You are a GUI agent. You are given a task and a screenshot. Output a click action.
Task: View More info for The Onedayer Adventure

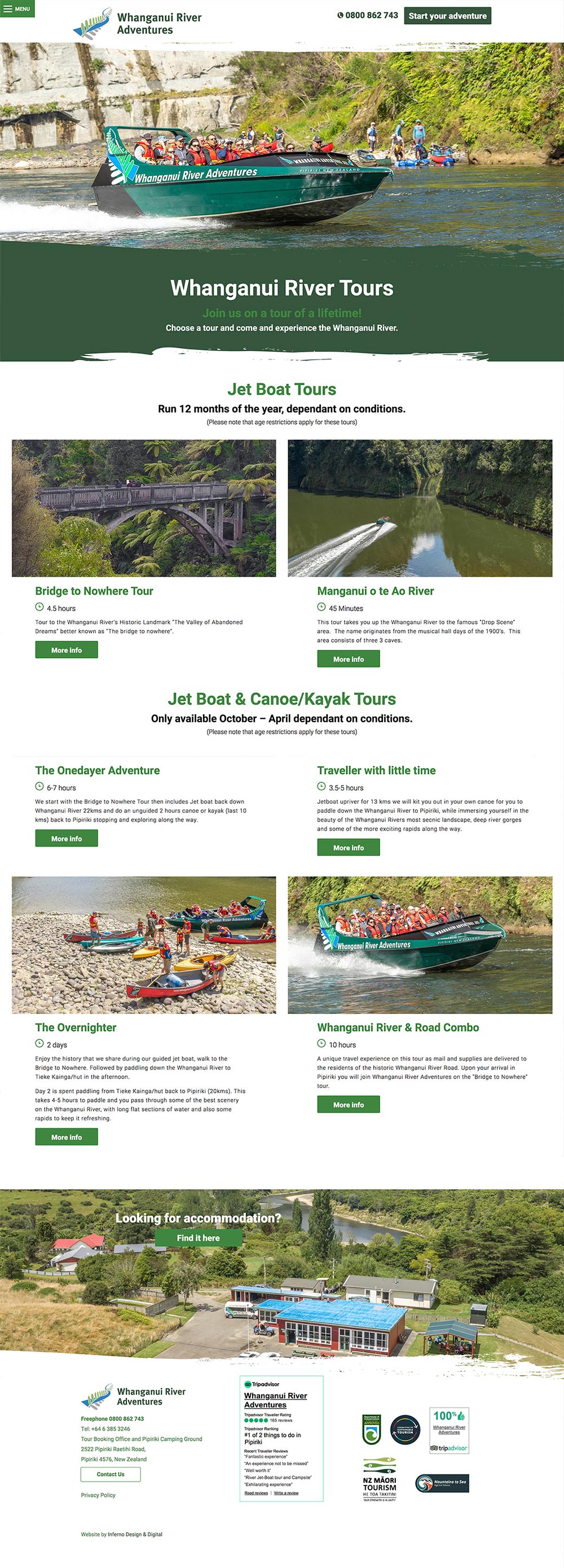pos(67,839)
